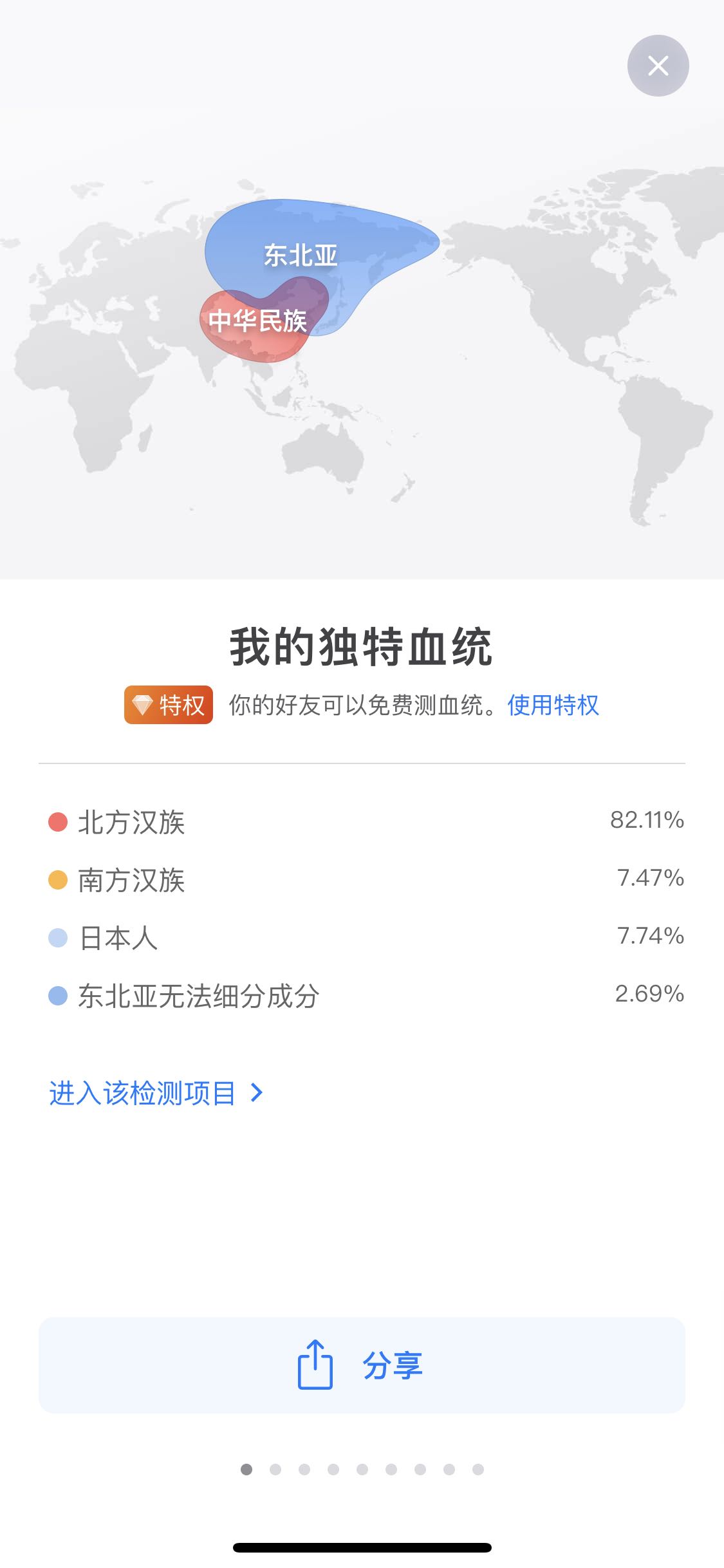724x1568 pixels.
Task: Tap the orange 特权 badge
Action: [x=169, y=705]
